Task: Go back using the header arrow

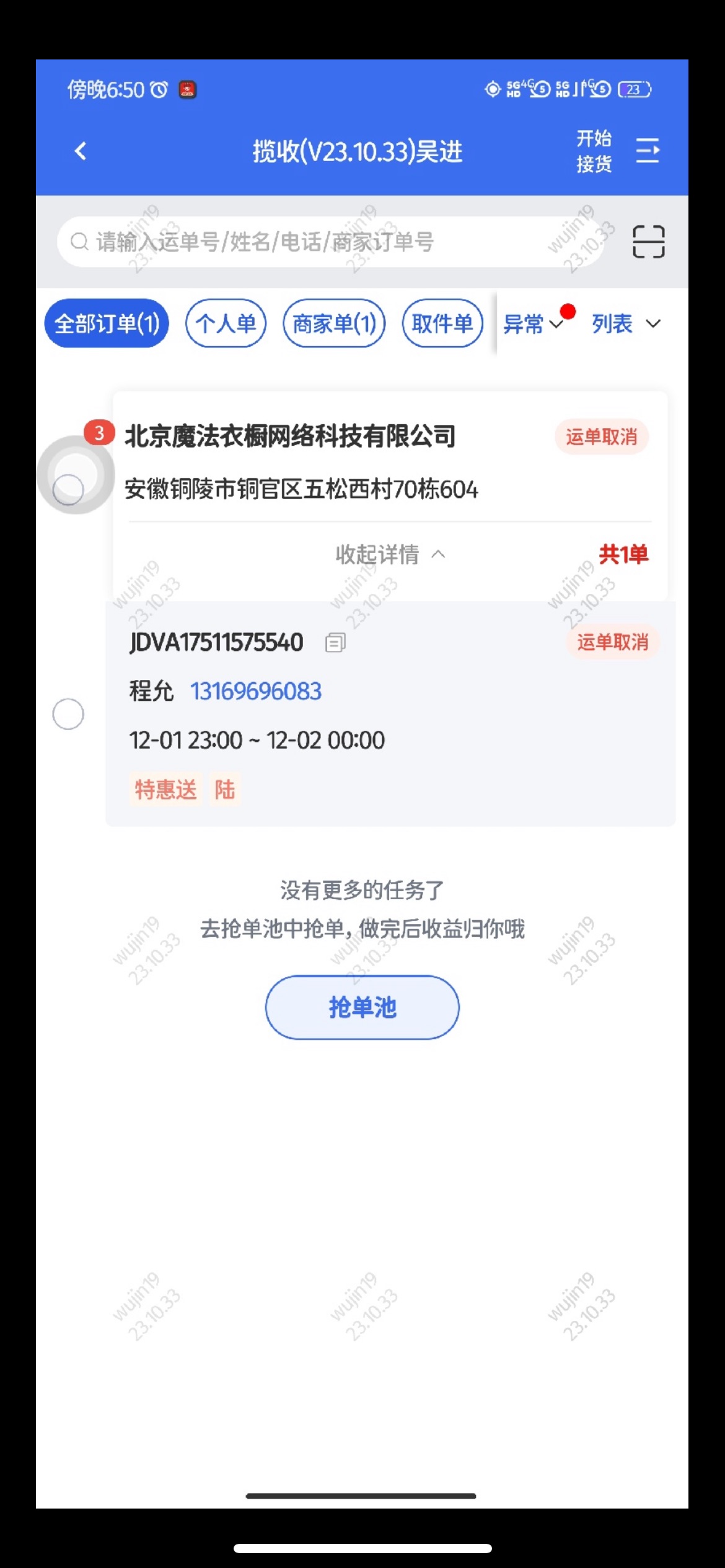Action: [81, 151]
